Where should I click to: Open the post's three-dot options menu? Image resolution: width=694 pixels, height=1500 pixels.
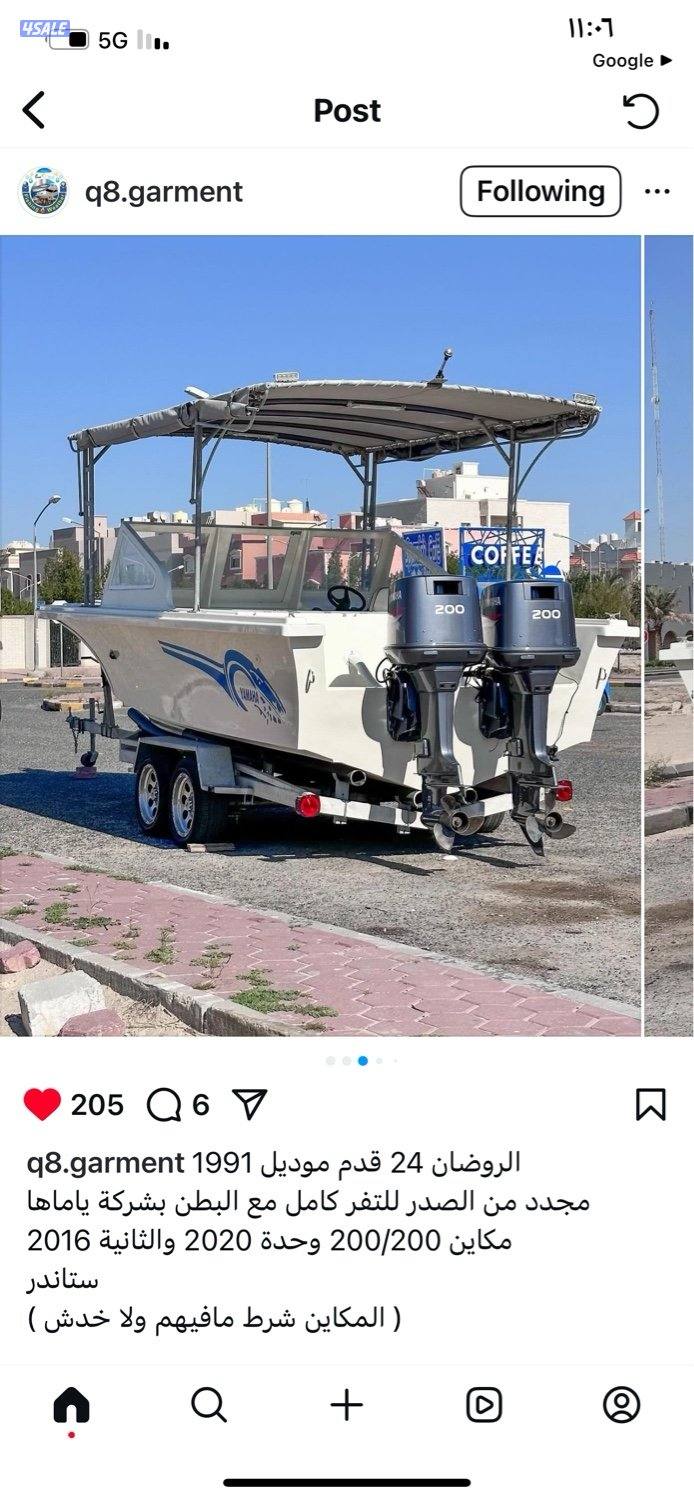click(657, 192)
